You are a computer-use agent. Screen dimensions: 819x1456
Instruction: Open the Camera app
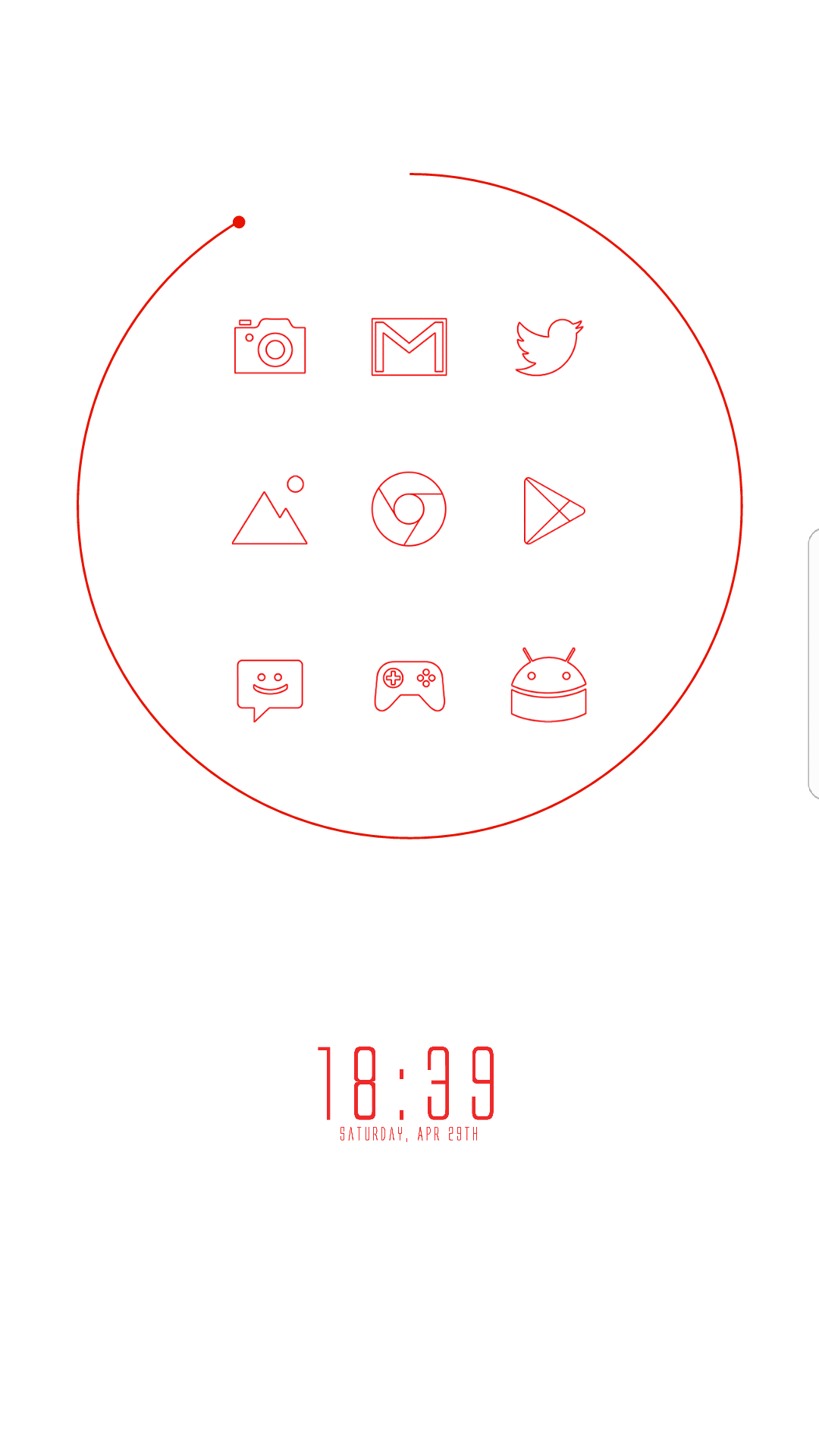coord(270,346)
